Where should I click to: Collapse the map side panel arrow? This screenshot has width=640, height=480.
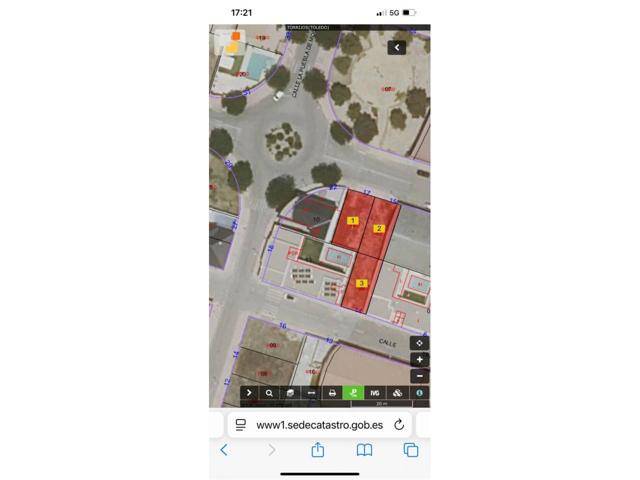click(397, 47)
